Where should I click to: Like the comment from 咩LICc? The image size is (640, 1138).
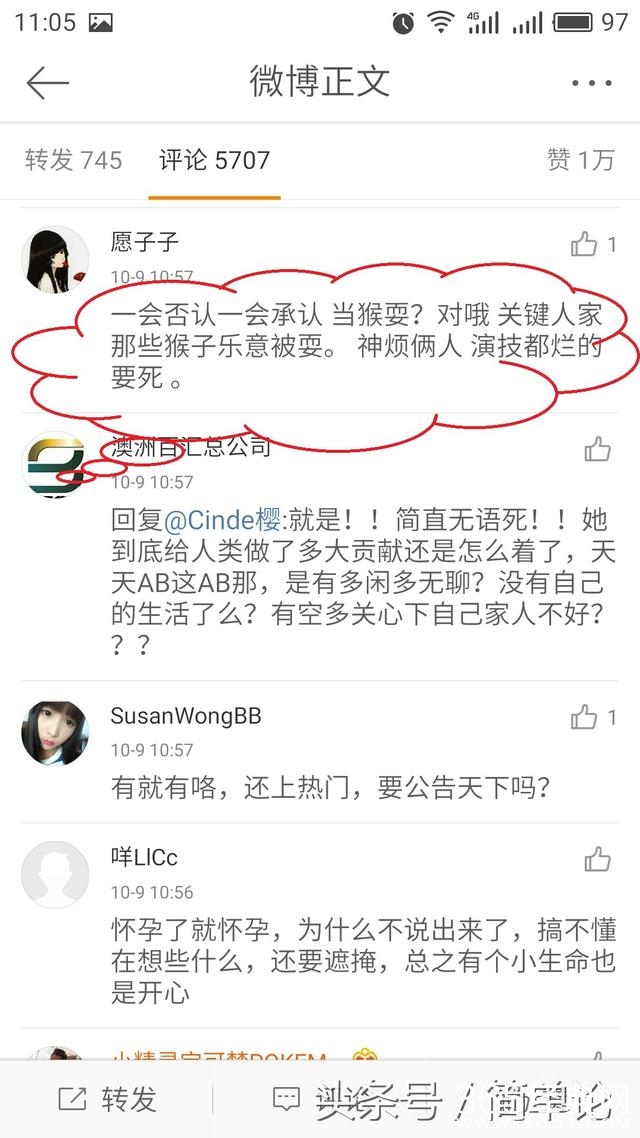(597, 859)
